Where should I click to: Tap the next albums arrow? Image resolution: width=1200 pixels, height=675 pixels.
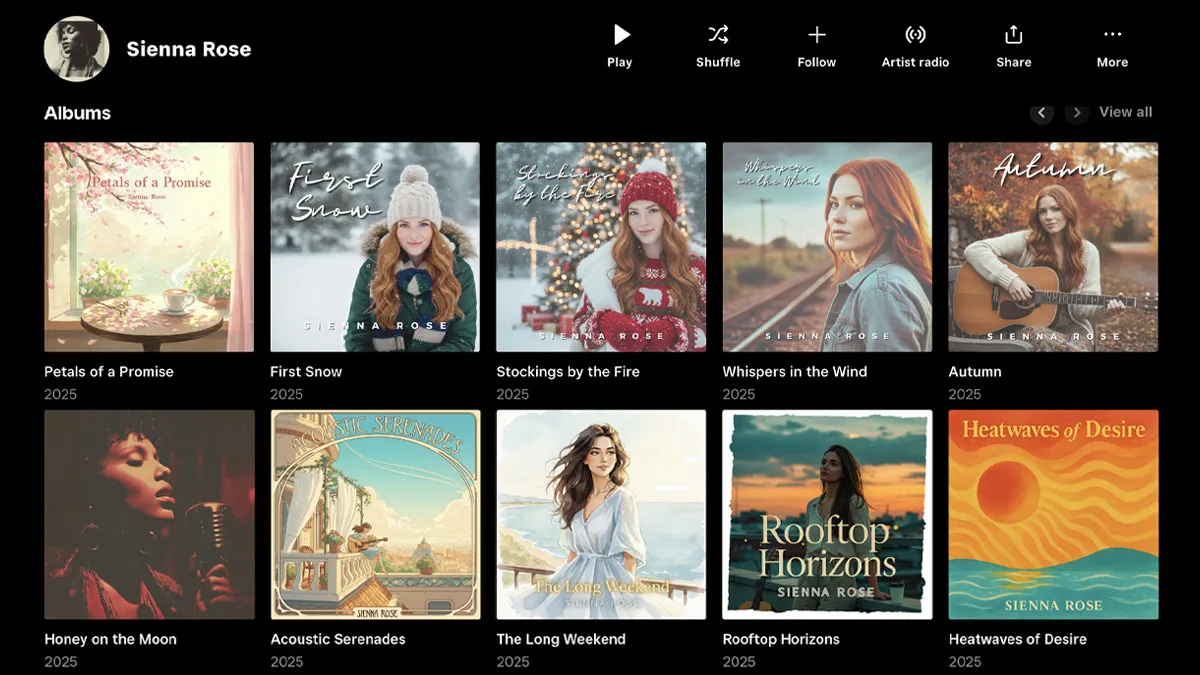[1077, 113]
